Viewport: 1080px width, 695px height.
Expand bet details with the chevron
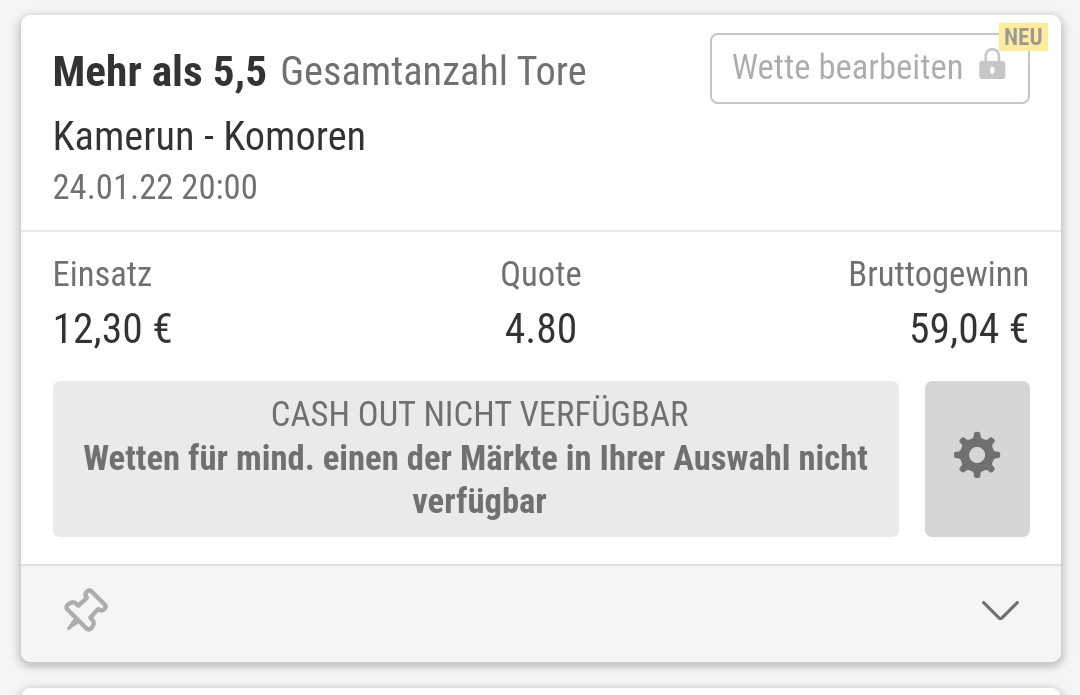tap(1000, 610)
